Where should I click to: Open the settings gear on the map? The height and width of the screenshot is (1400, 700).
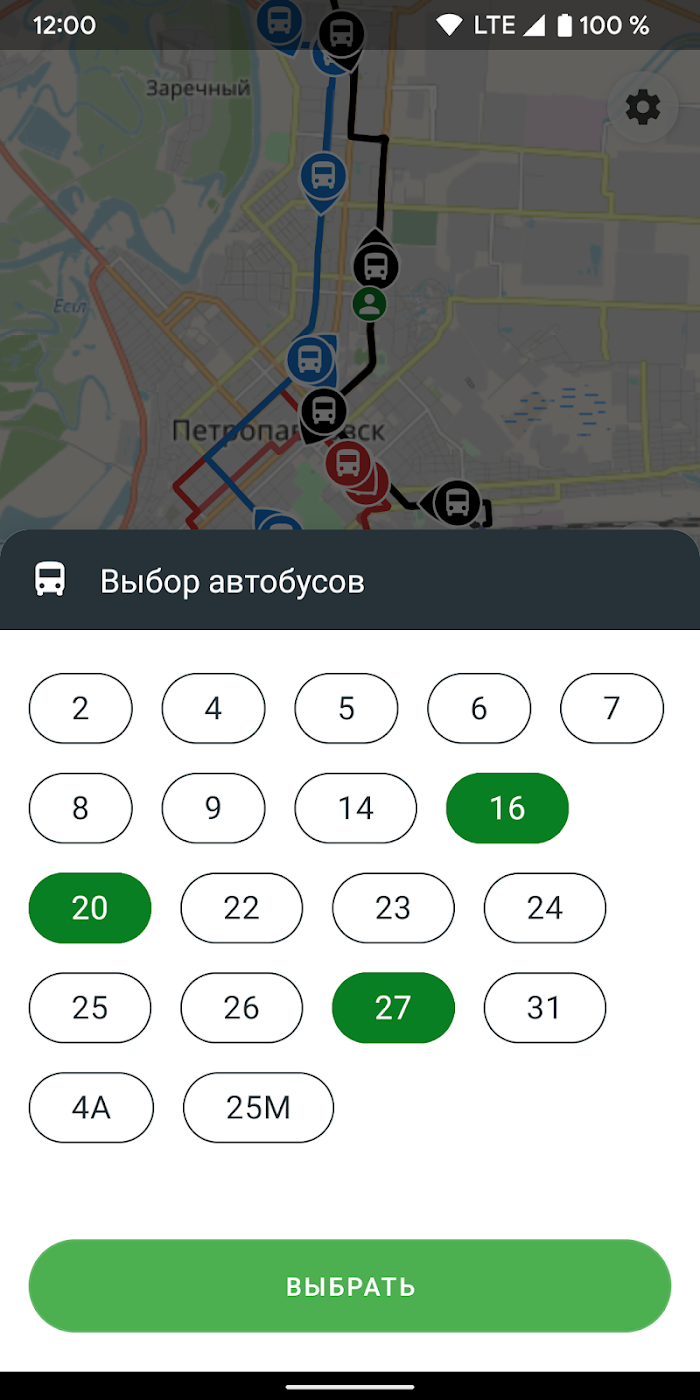click(643, 107)
